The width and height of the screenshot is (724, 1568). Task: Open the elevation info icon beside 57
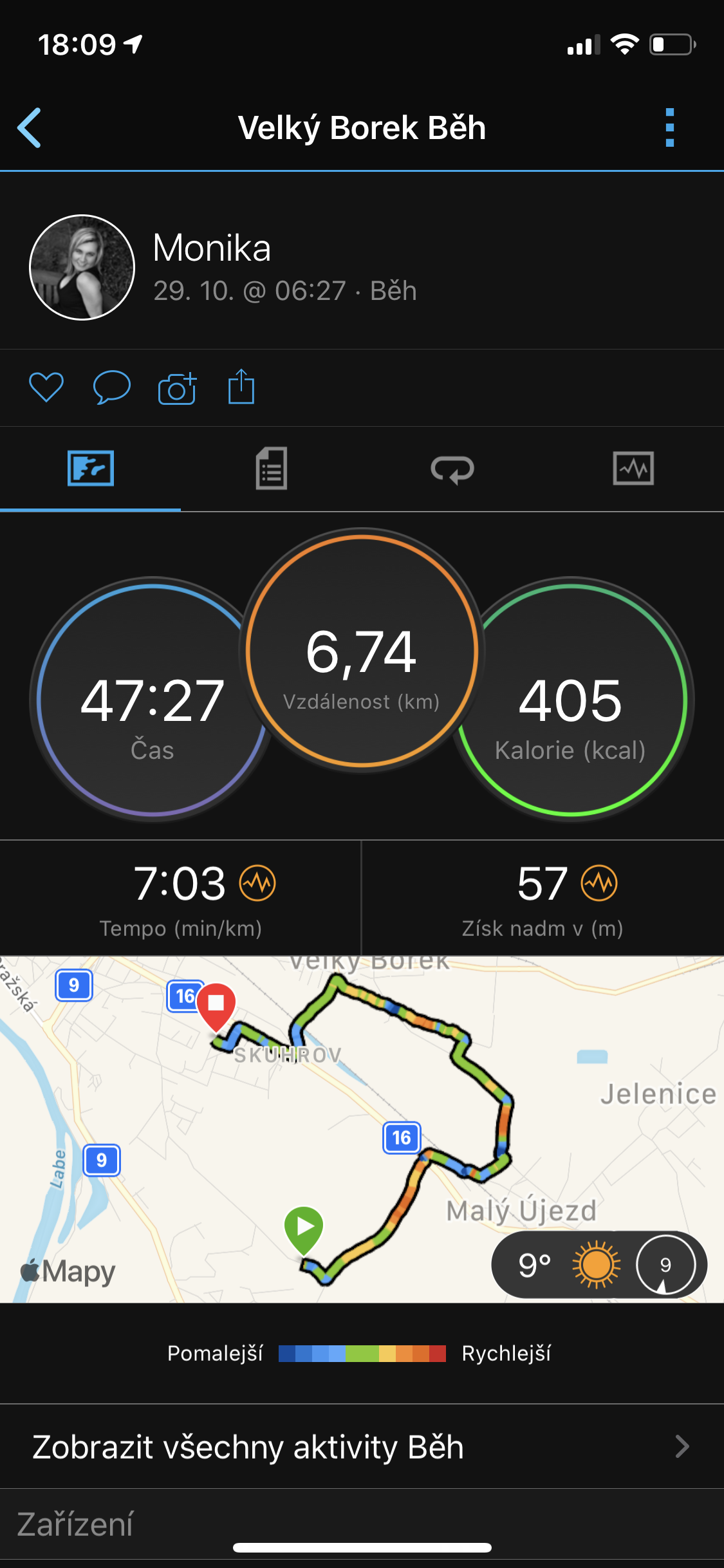coord(599,883)
